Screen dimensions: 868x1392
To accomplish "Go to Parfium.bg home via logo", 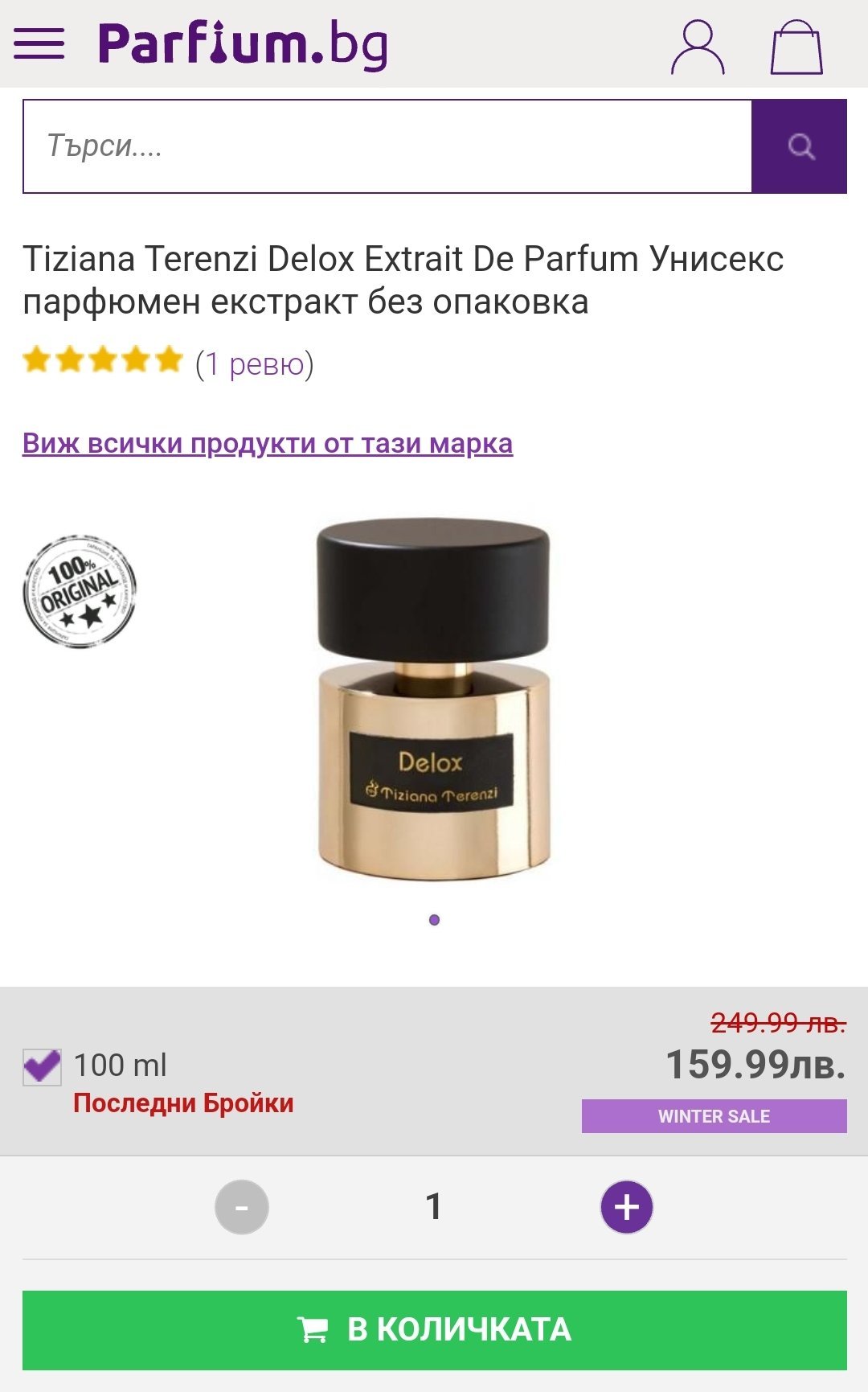I will click(x=243, y=44).
